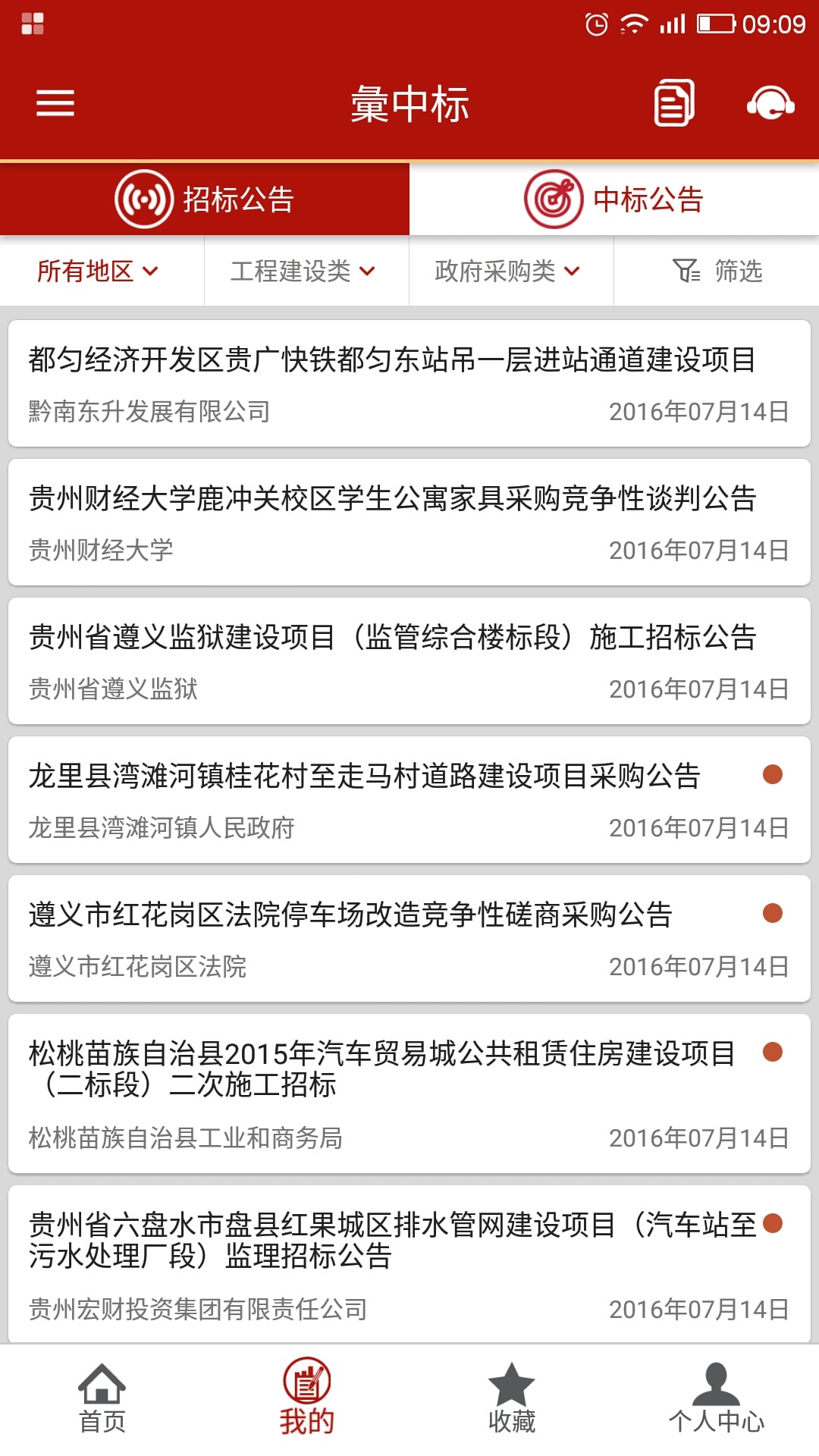
Task: Open the 红花岗区法院停车场改造 notice
Action: click(x=409, y=939)
